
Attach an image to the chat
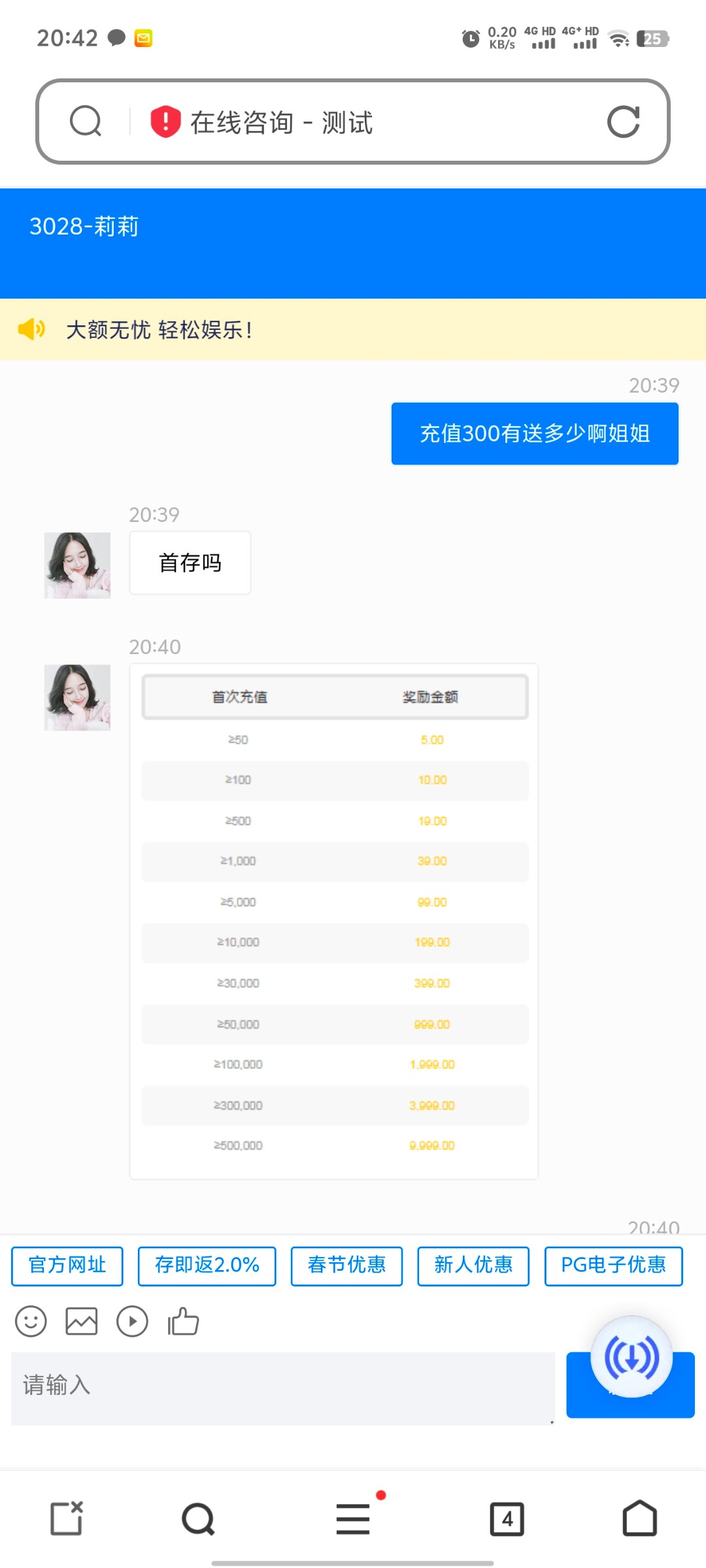[82, 1322]
